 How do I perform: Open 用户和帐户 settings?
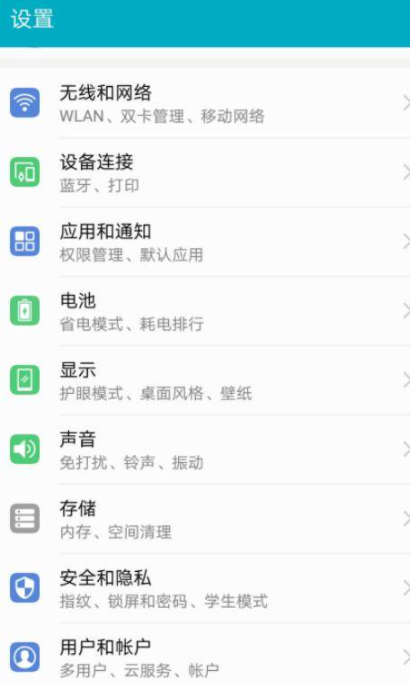pyautogui.click(x=205, y=654)
